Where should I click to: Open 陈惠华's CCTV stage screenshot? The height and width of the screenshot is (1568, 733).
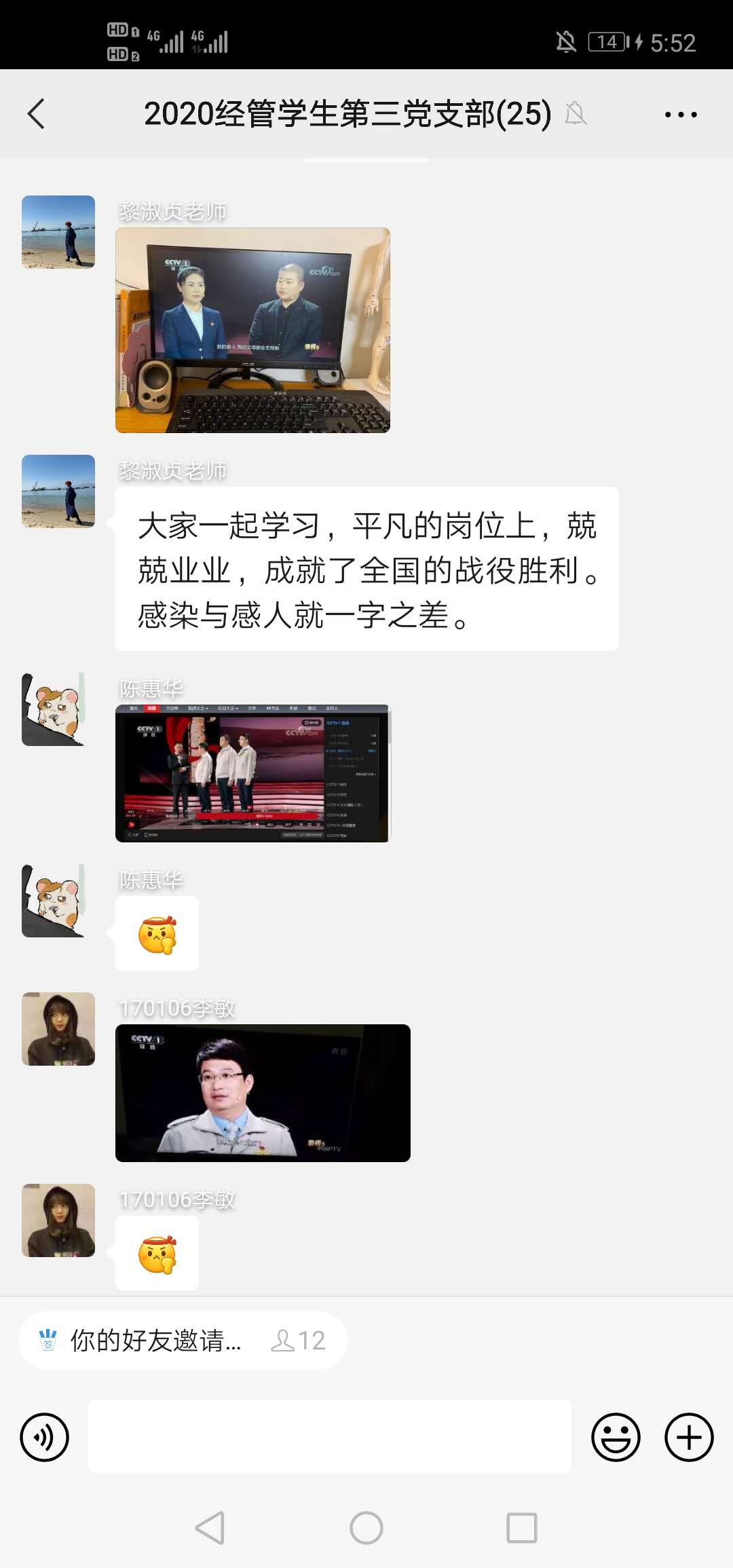coord(252,773)
